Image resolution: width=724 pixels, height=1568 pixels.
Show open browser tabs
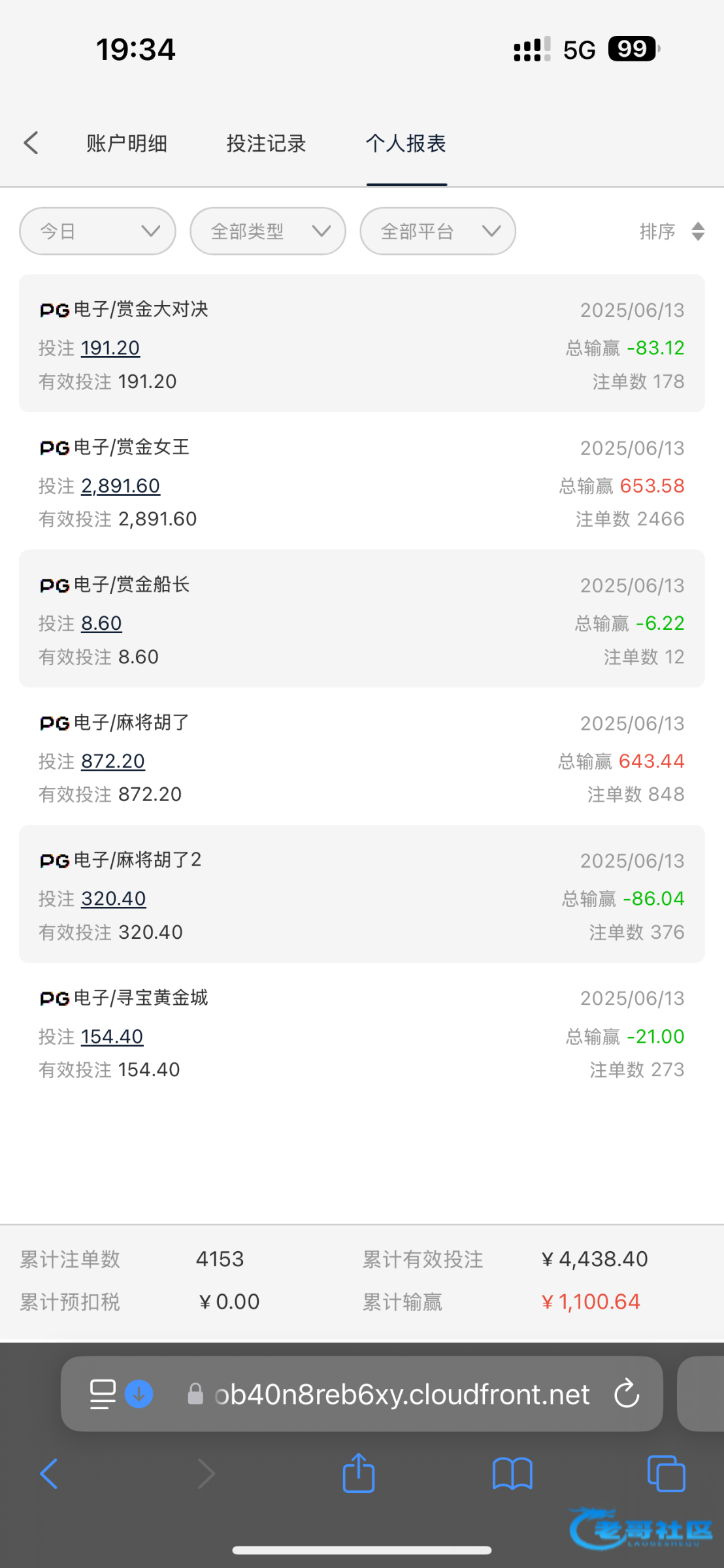pos(666,1474)
